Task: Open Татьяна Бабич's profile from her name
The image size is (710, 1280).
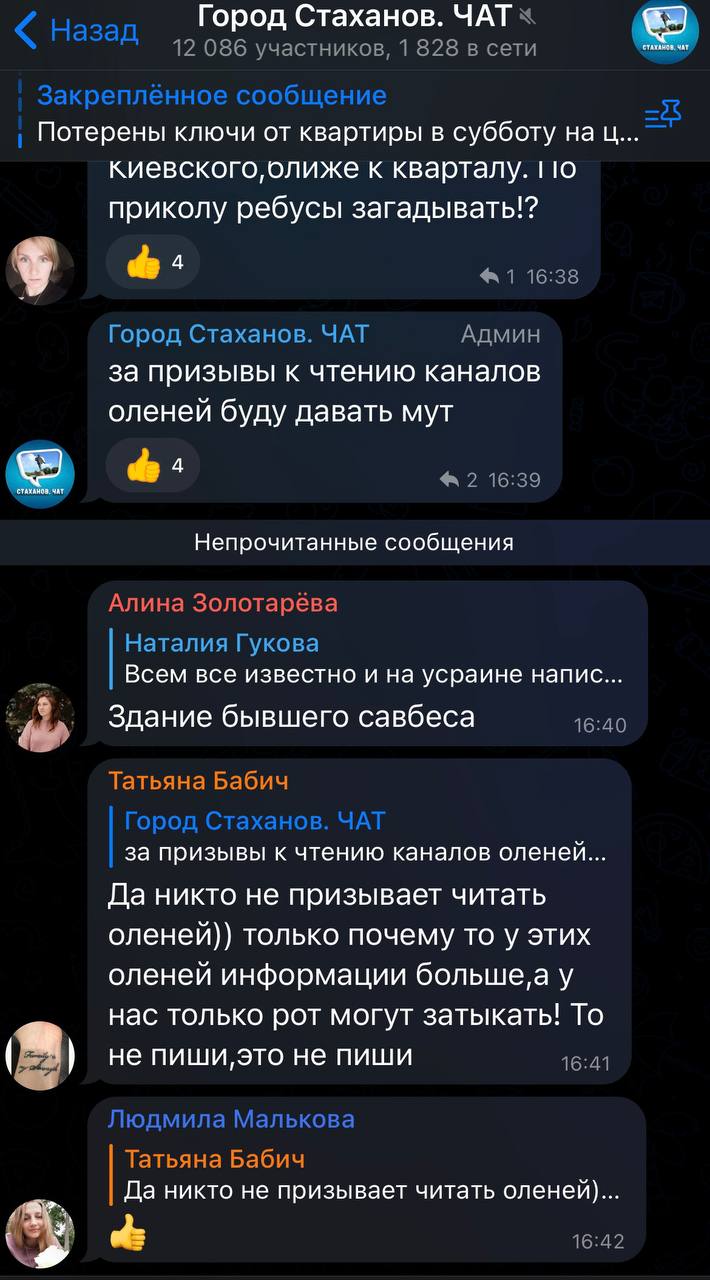Action: [198, 780]
